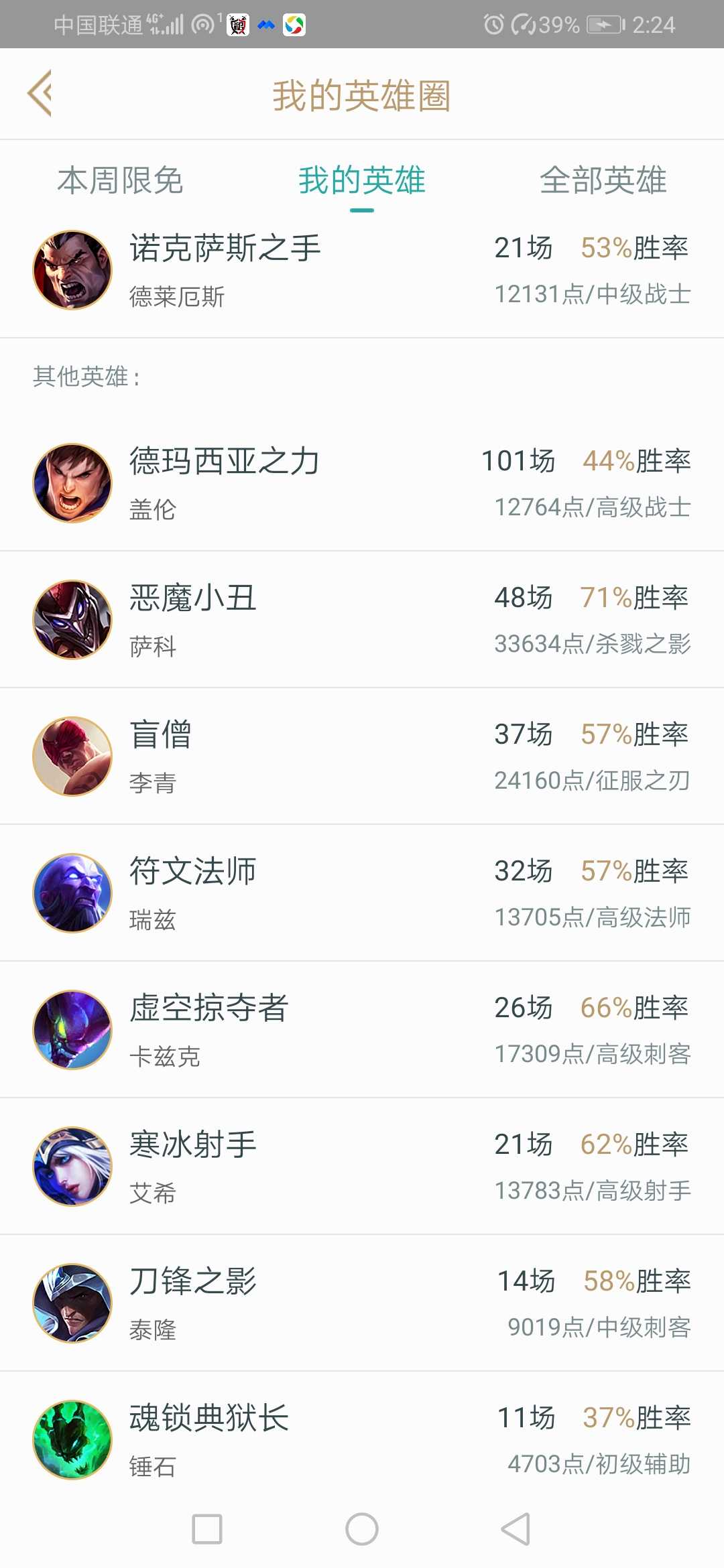This screenshot has height=1568, width=724.
Task: Open 虚空掠夺者 卡兹克 hero entry
Action: [x=362, y=1030]
